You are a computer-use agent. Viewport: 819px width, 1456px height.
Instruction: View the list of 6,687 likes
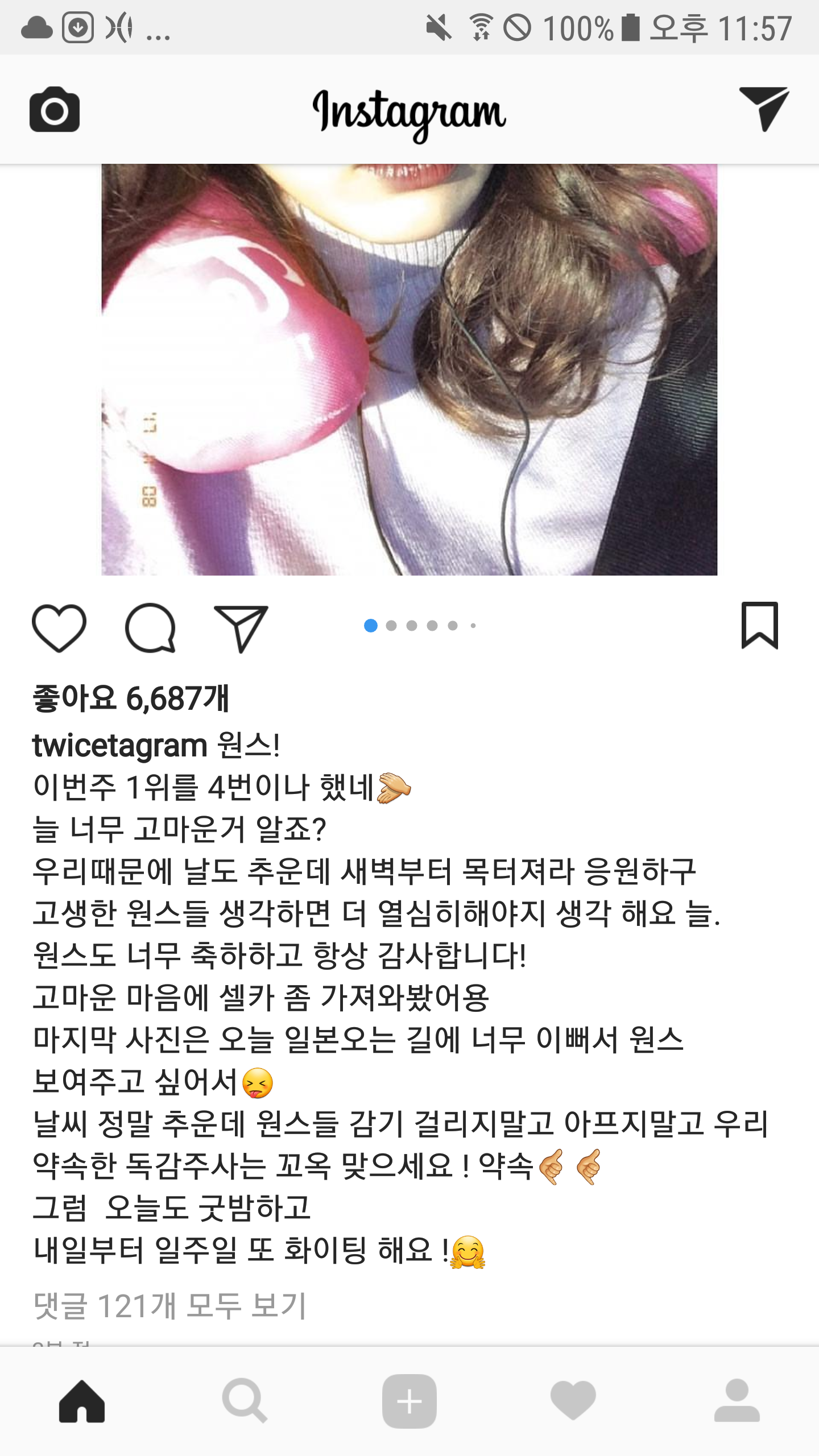click(131, 698)
